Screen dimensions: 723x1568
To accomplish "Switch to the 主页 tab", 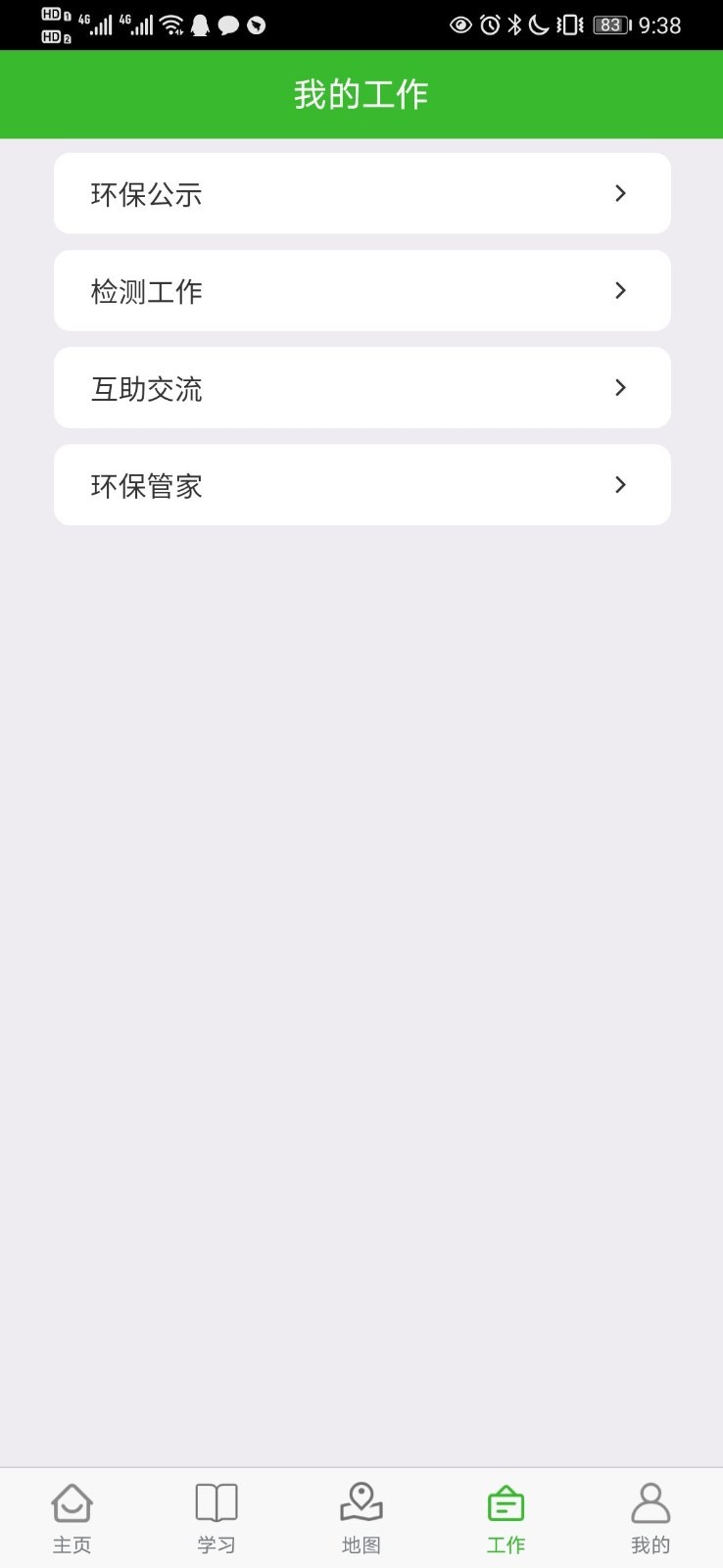I will coord(72,1518).
